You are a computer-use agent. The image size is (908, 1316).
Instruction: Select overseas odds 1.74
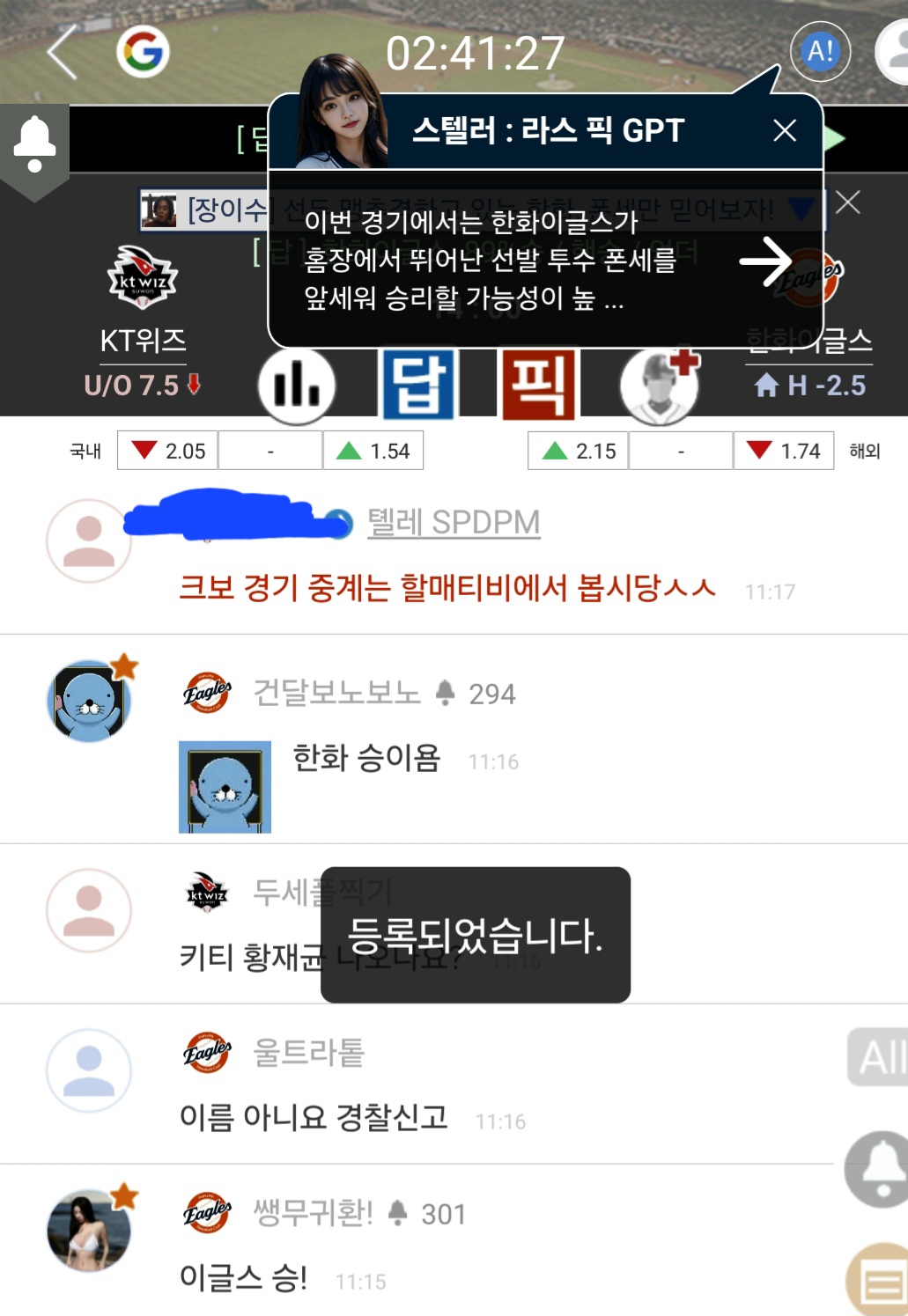[x=784, y=451]
